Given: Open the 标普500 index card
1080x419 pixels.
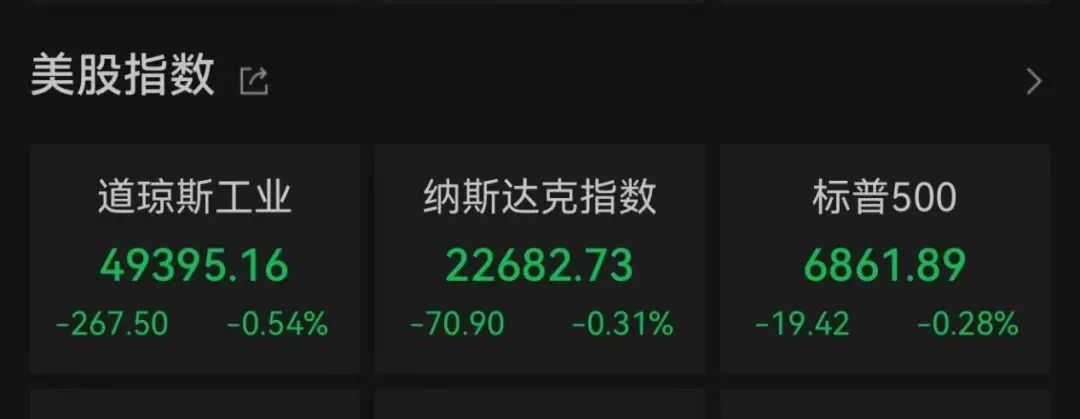Looking at the screenshot, I should pos(885,258).
